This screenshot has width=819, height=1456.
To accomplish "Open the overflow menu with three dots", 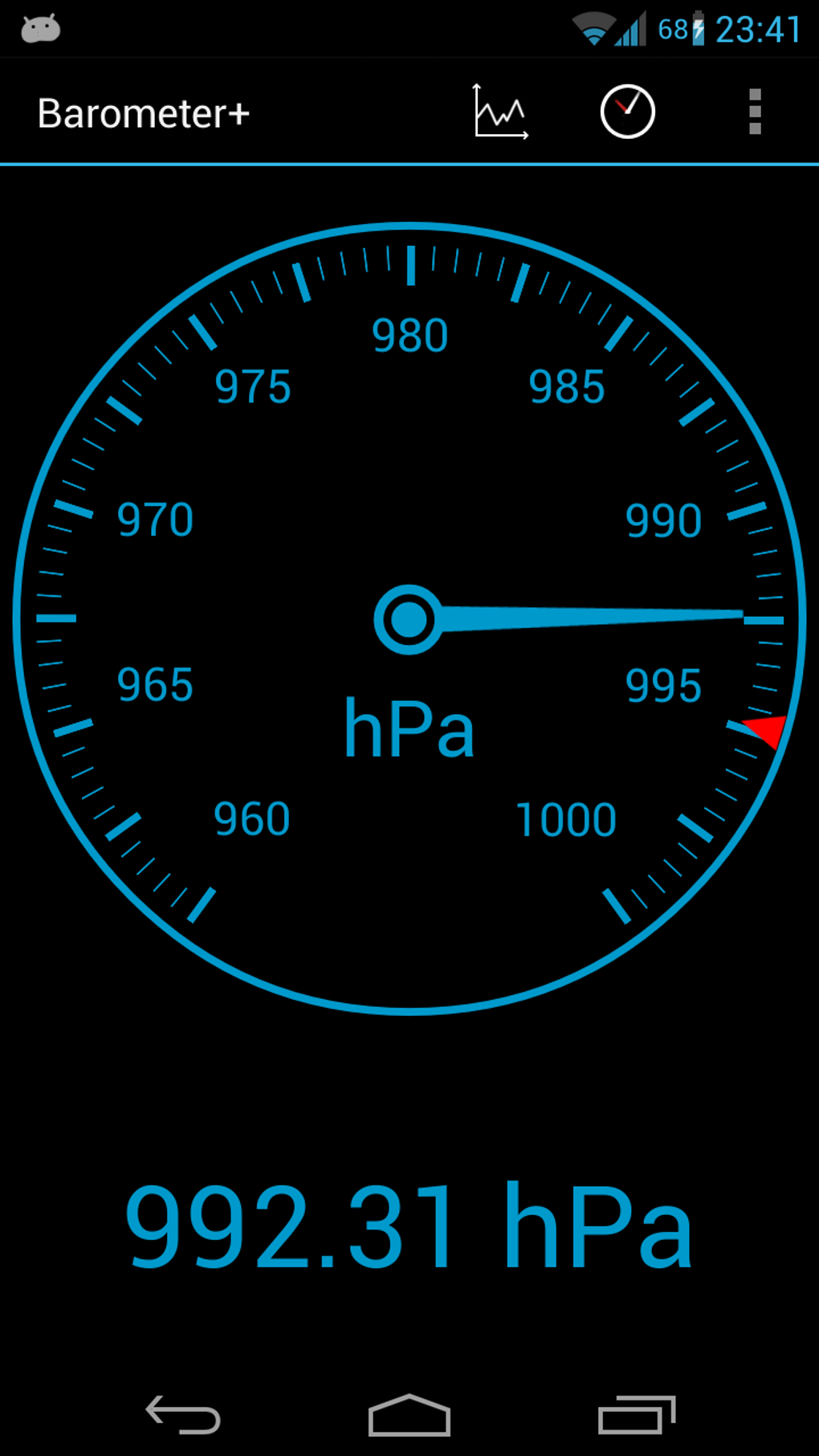I will (x=752, y=111).
